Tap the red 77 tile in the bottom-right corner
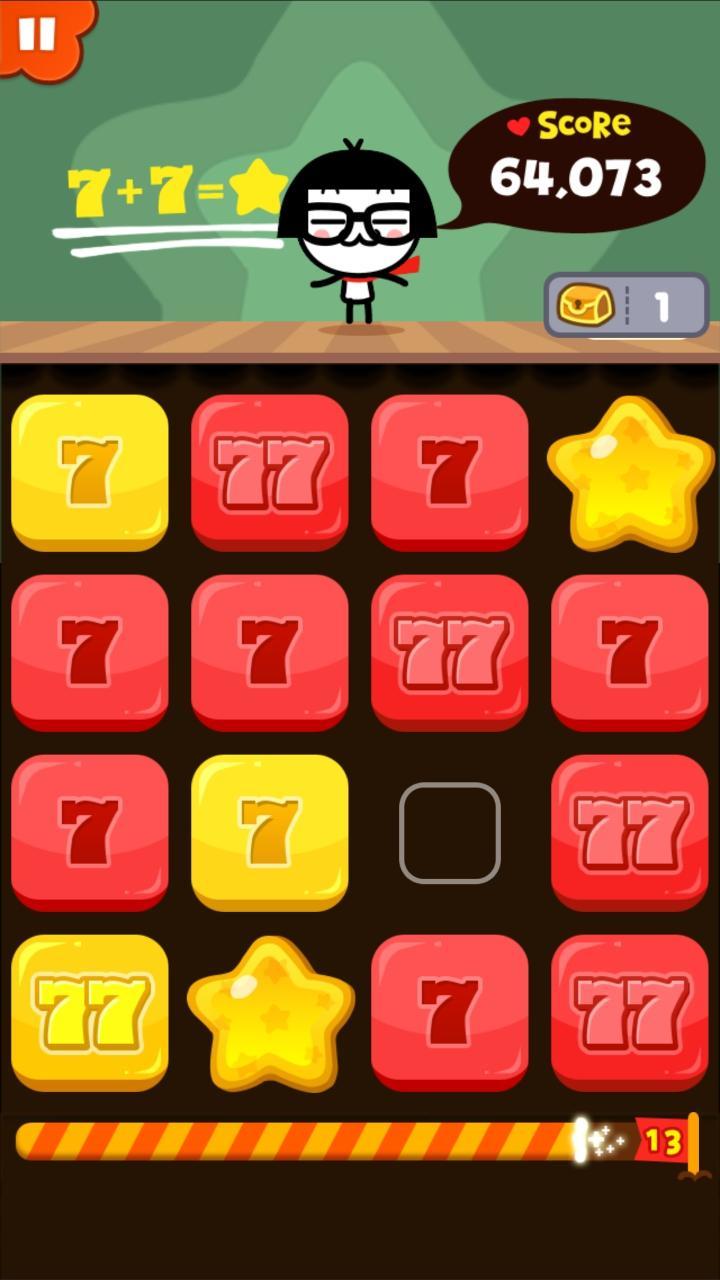The image size is (720, 1280). pyautogui.click(x=630, y=1012)
